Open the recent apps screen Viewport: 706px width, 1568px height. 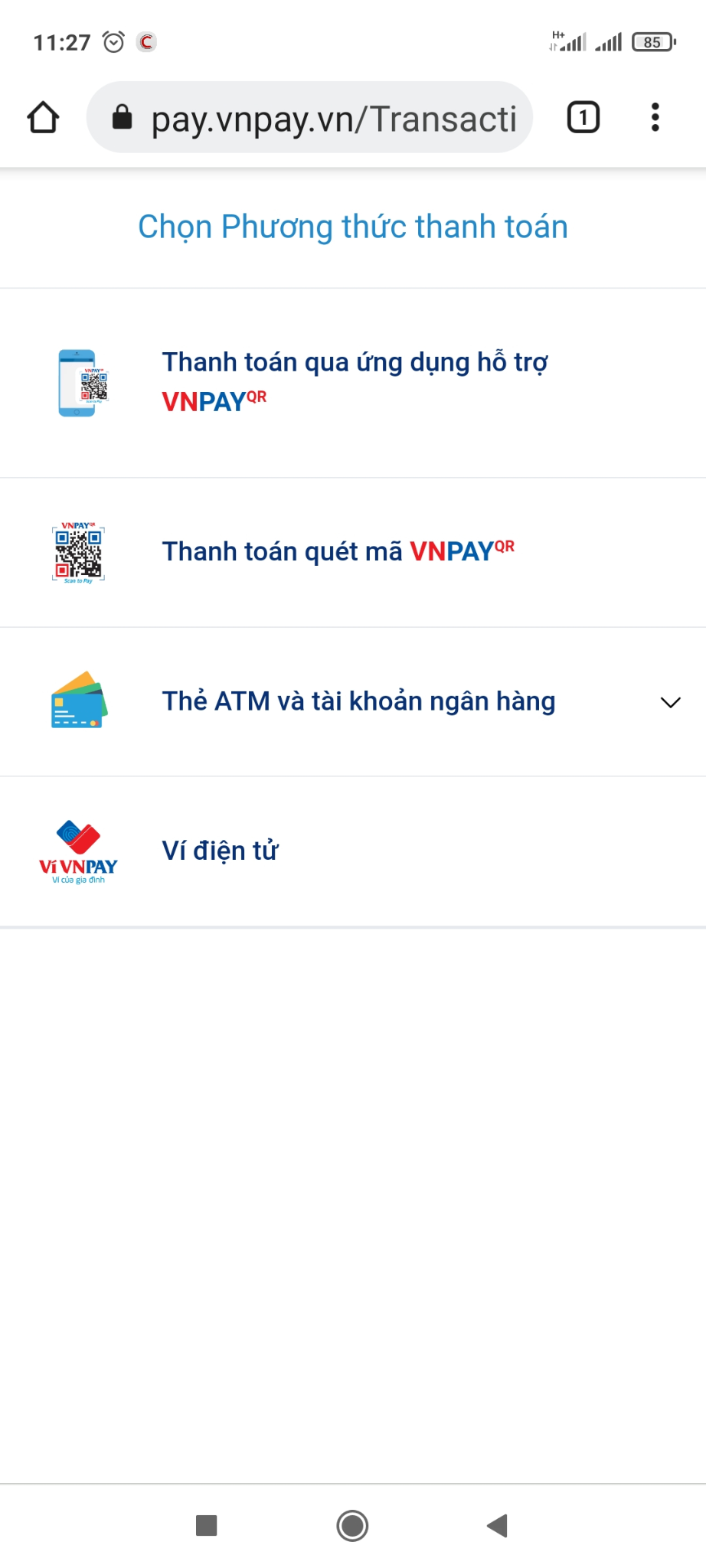206,1525
